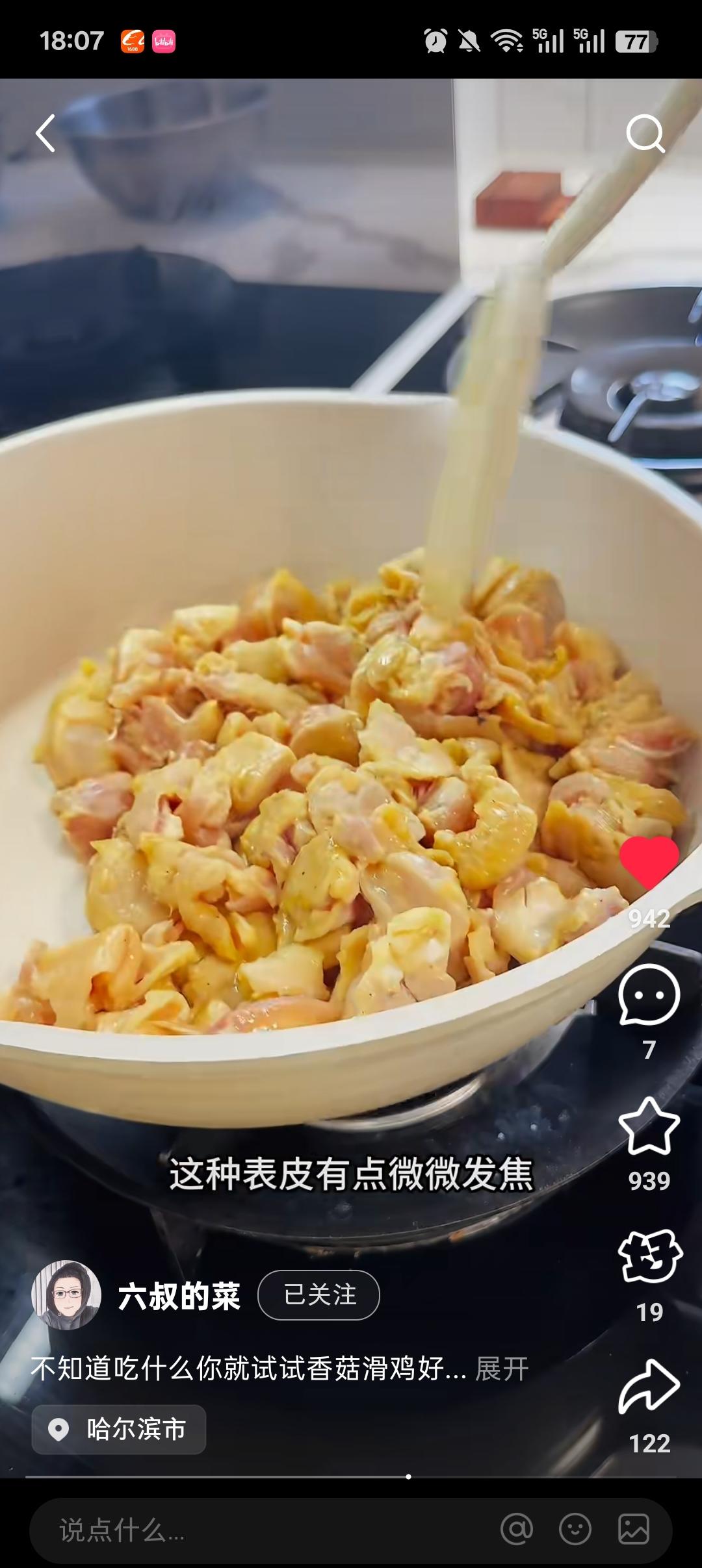Tap the 说点什么 comment field
Viewport: 702px width, 1568px height.
pos(260,1530)
